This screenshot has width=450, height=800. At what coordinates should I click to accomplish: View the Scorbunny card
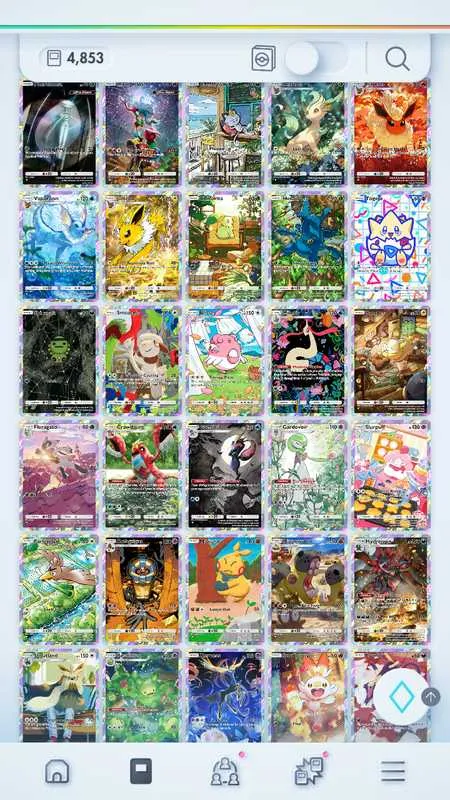pyautogui.click(x=308, y=696)
